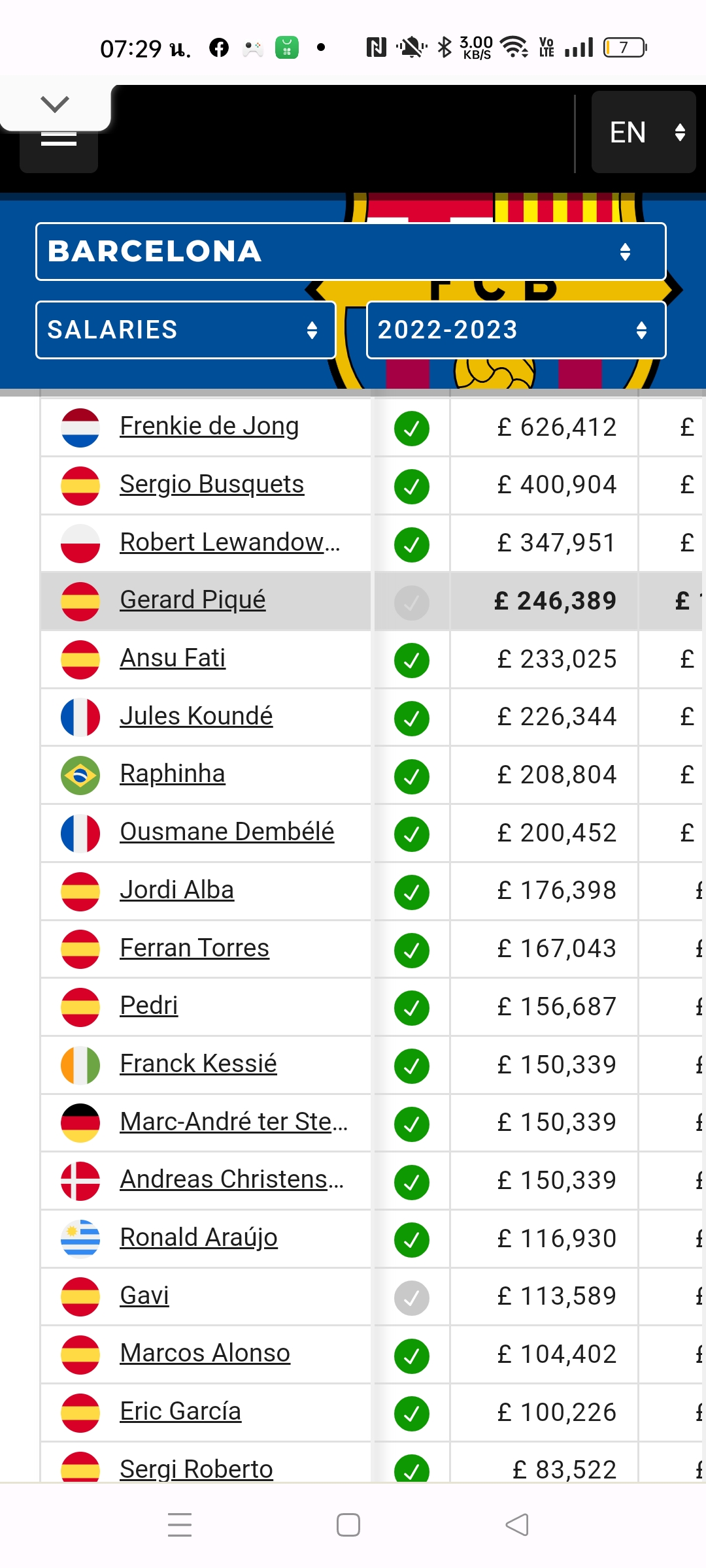Go to Ansu Fati's profile
Image resolution: width=706 pixels, height=1568 pixels.
pos(173,658)
